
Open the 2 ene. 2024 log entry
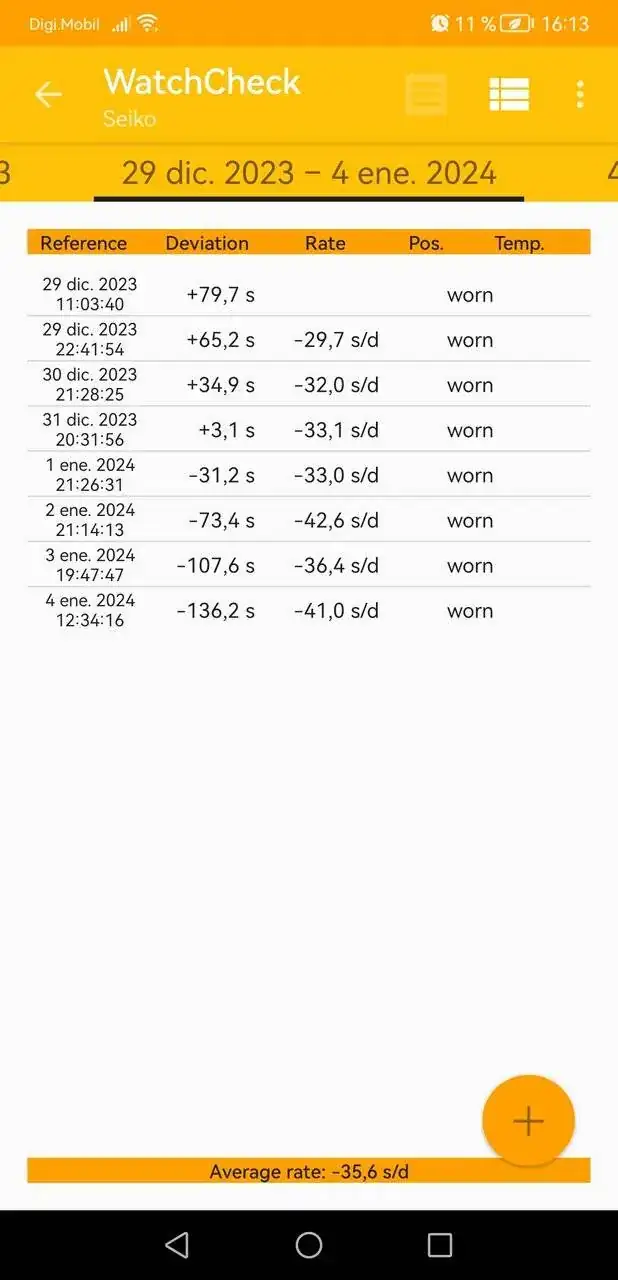click(x=308, y=520)
